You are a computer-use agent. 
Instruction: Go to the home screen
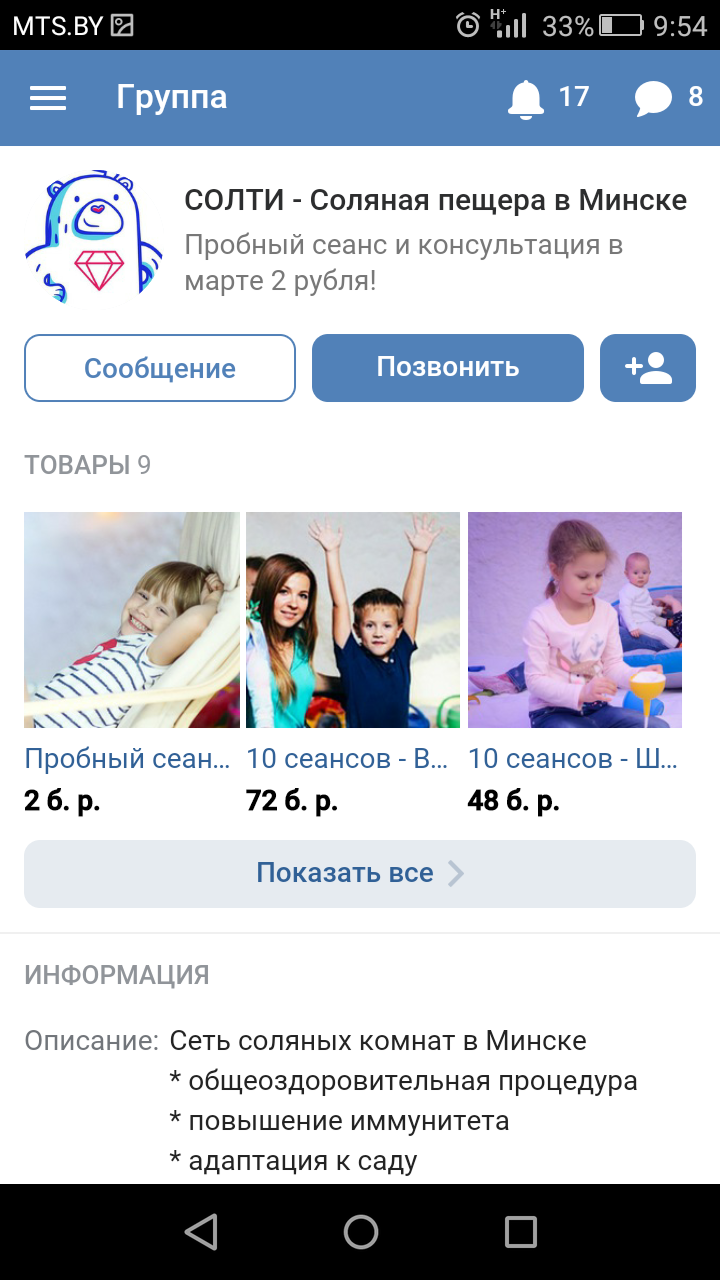click(x=360, y=1232)
